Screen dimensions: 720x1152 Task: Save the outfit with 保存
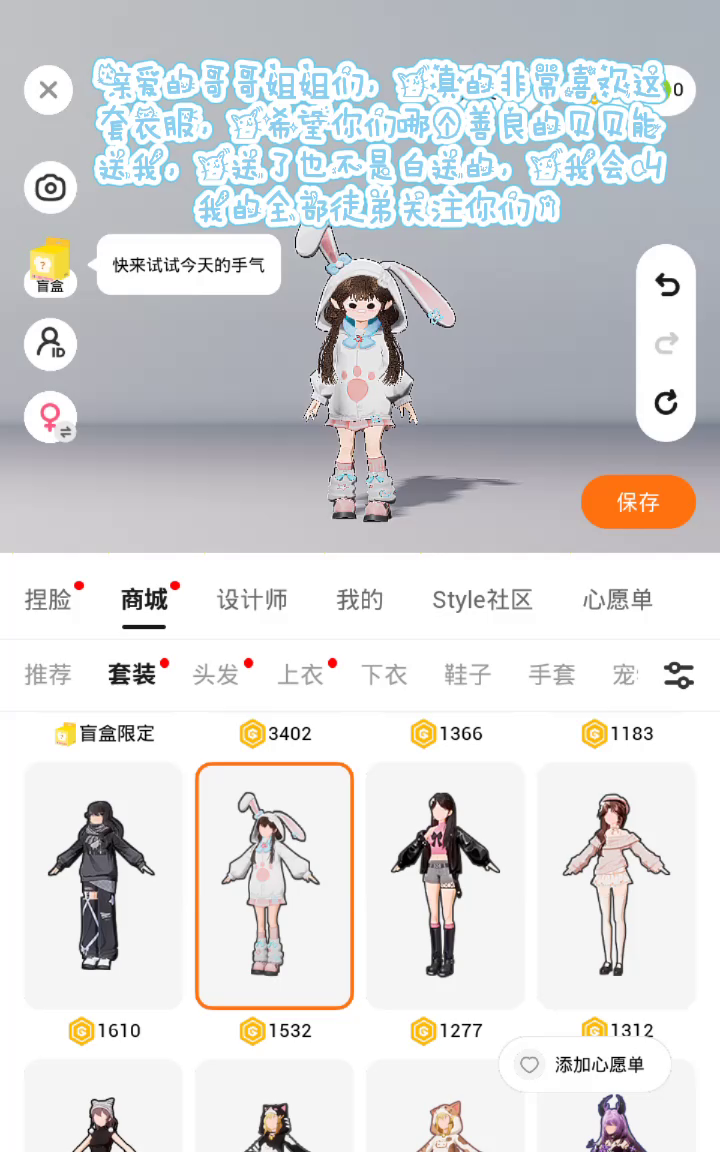coord(638,502)
